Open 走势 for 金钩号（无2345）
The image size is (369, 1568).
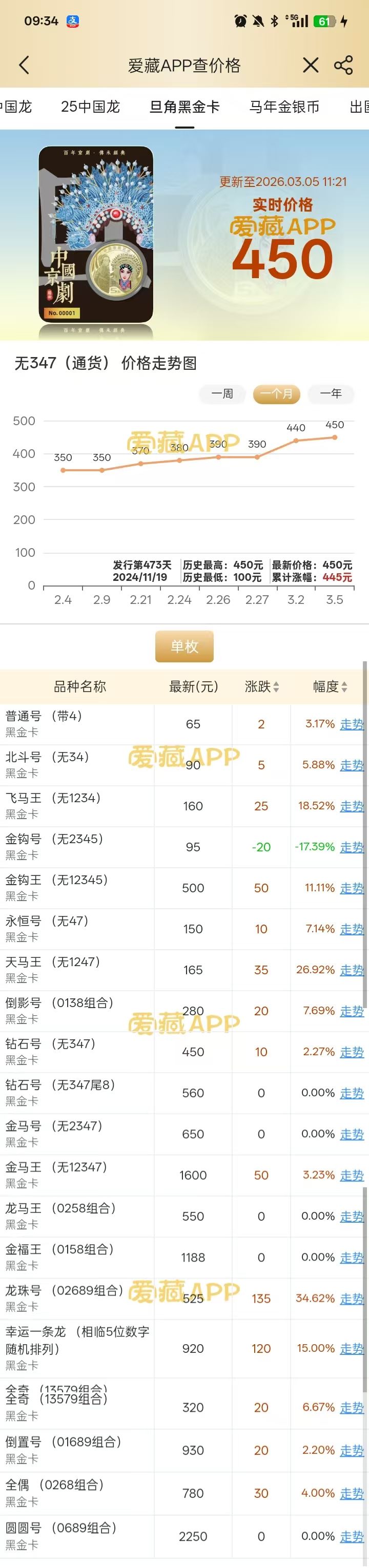click(x=352, y=847)
